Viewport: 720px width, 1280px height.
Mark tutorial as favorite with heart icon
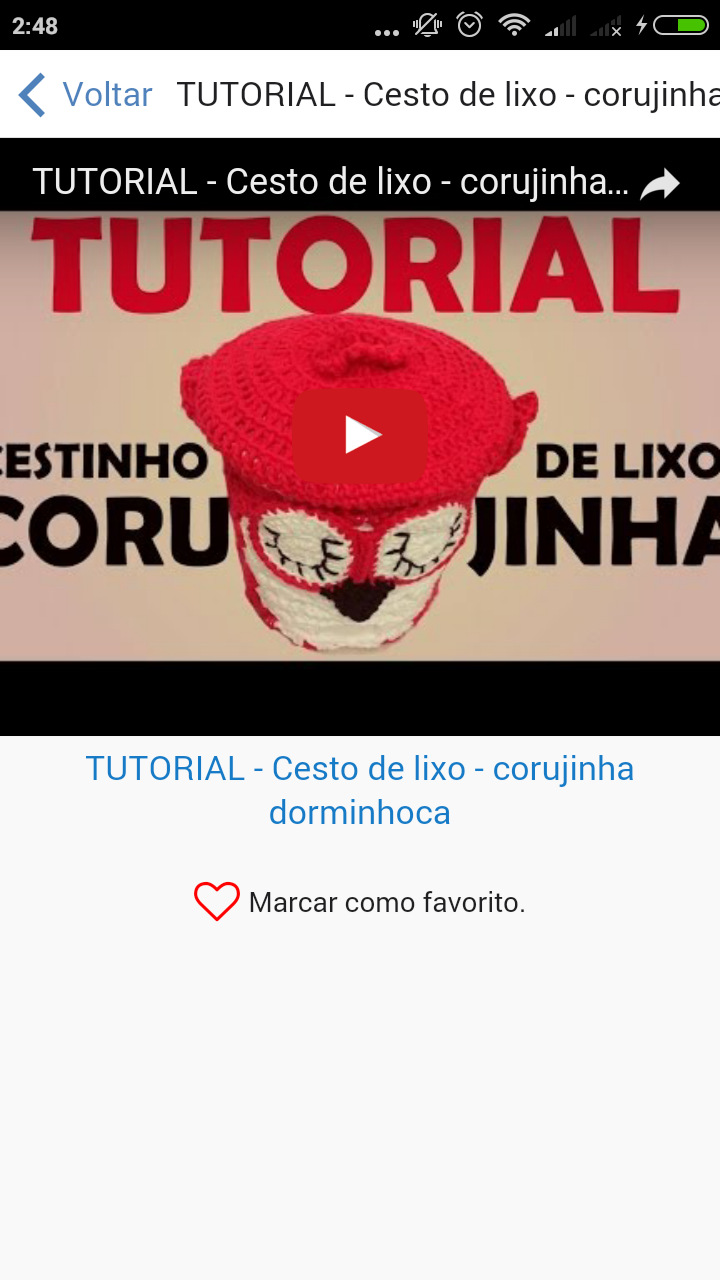pos(217,902)
